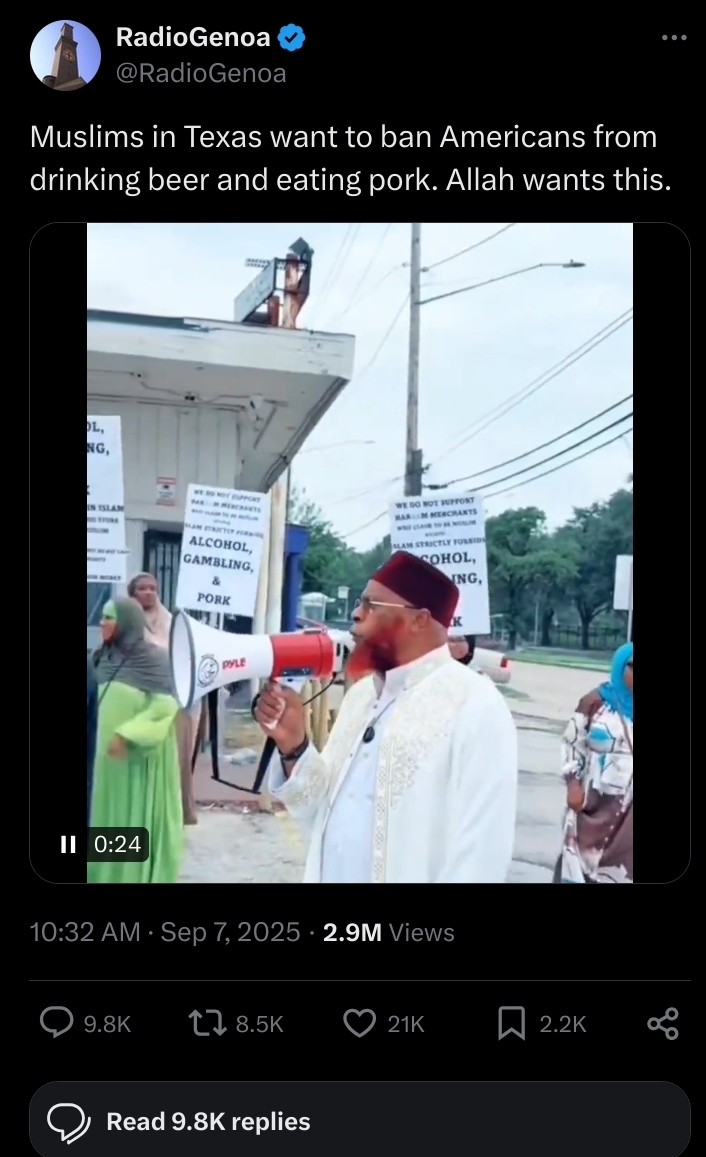Pause the playing video

tap(68, 844)
